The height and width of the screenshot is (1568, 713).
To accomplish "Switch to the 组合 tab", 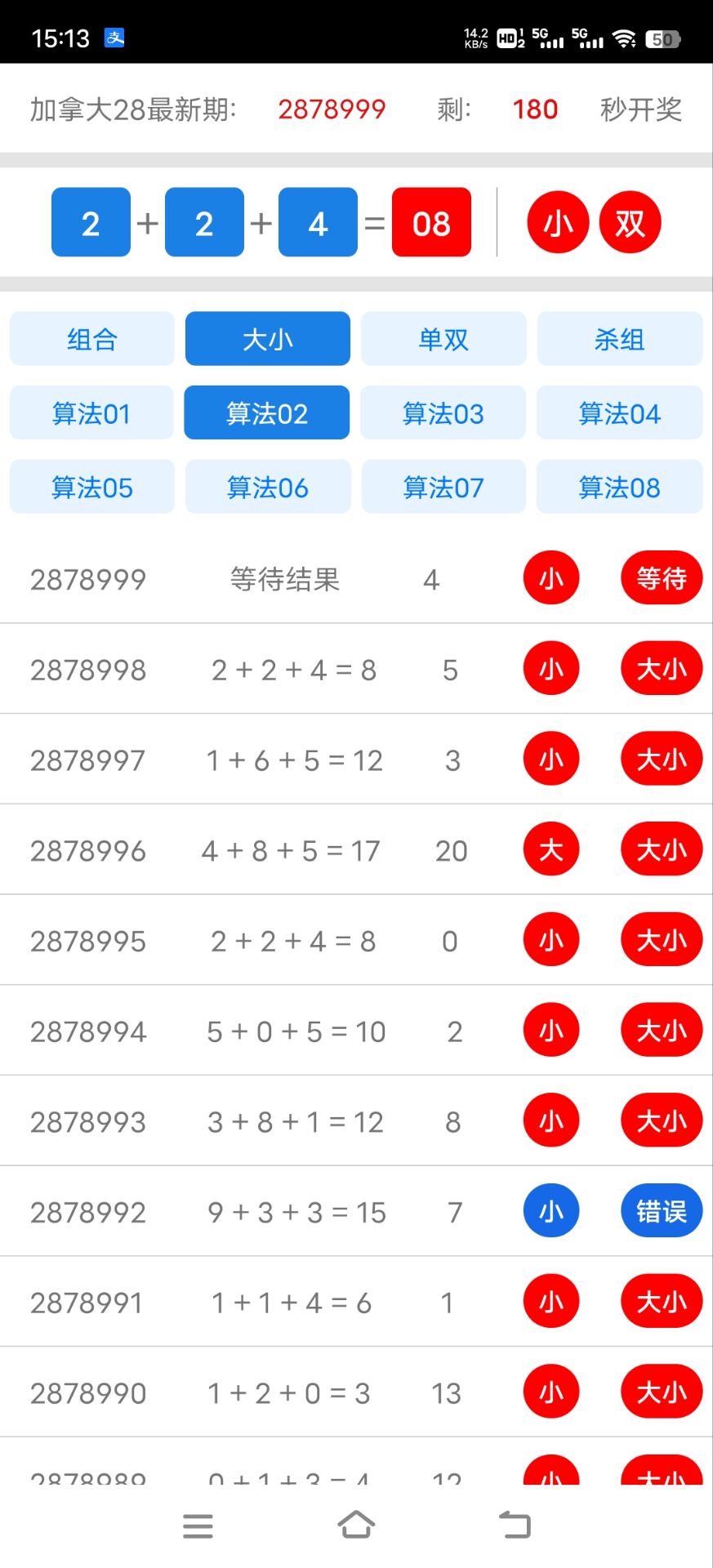I will click(x=92, y=339).
